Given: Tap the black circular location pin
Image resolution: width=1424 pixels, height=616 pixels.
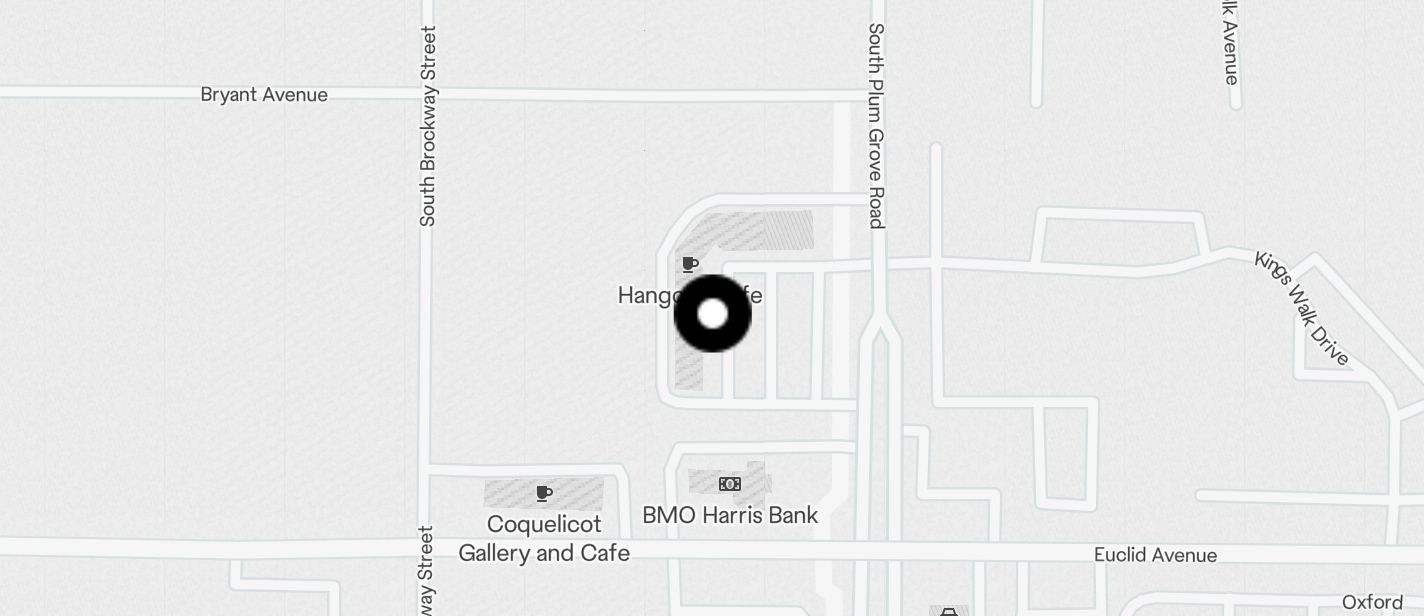Looking at the screenshot, I should 712,314.
